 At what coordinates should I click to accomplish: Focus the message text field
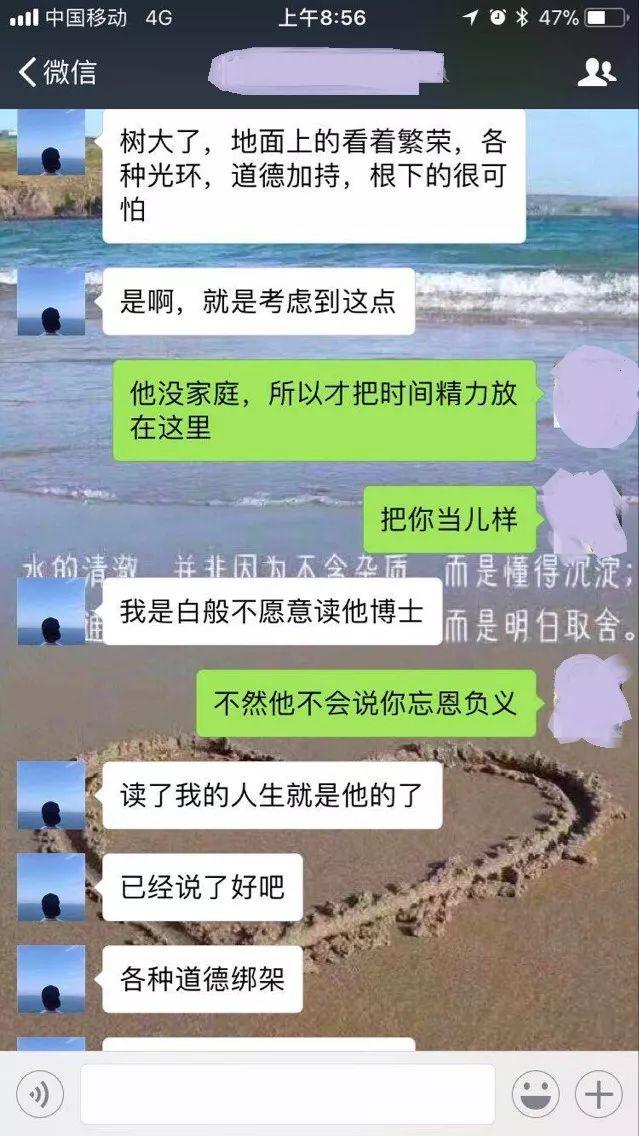[x=287, y=1094]
